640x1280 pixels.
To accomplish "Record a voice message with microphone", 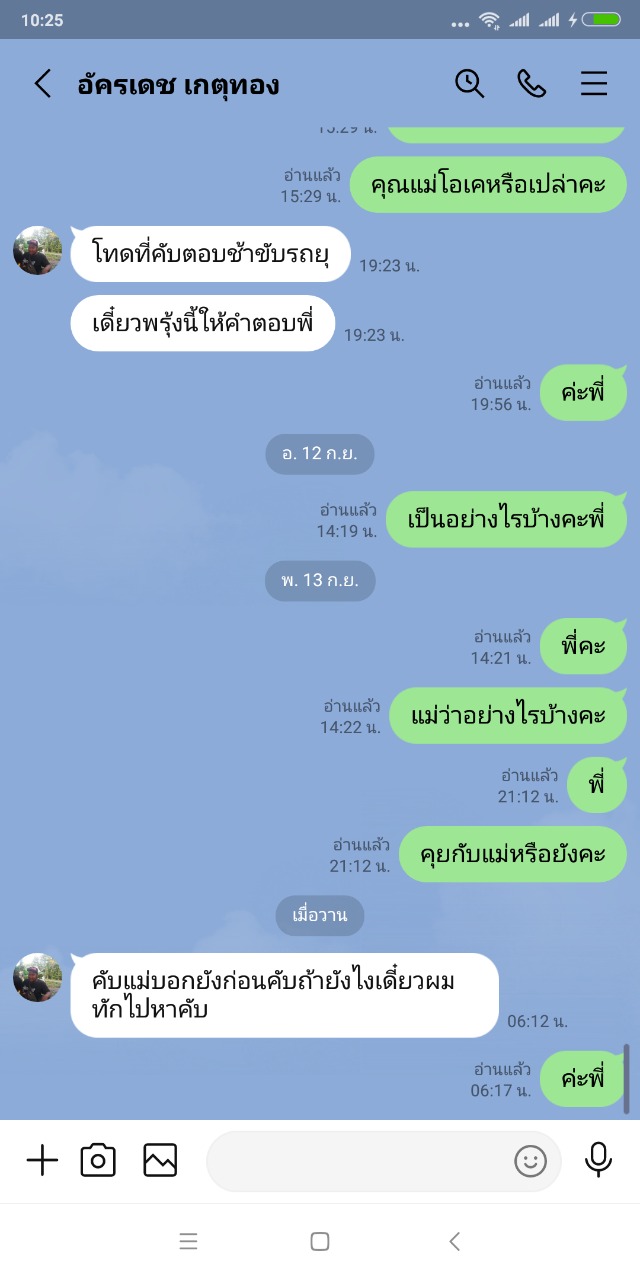I will coord(598,1160).
